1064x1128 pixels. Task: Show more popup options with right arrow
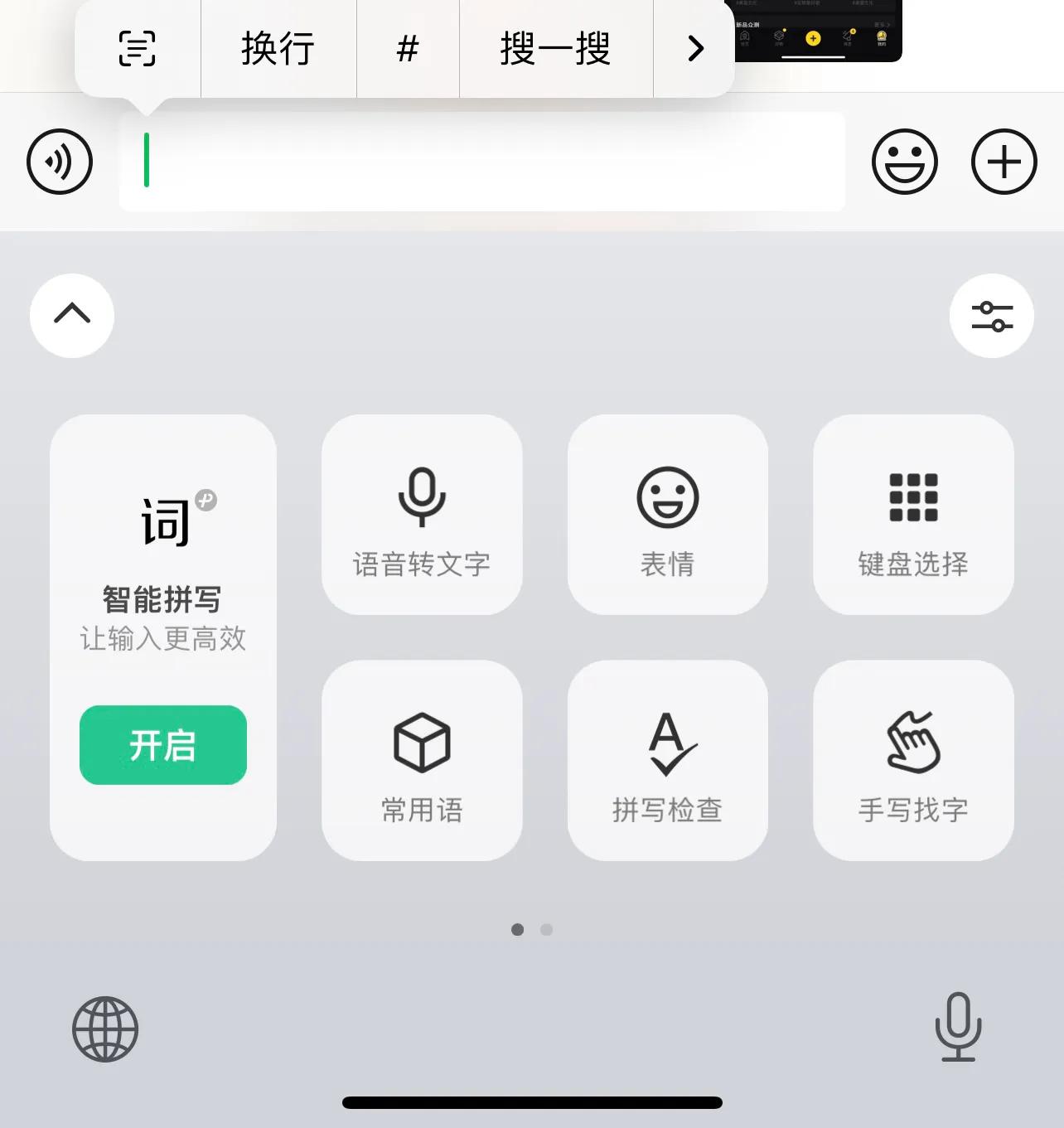click(694, 49)
